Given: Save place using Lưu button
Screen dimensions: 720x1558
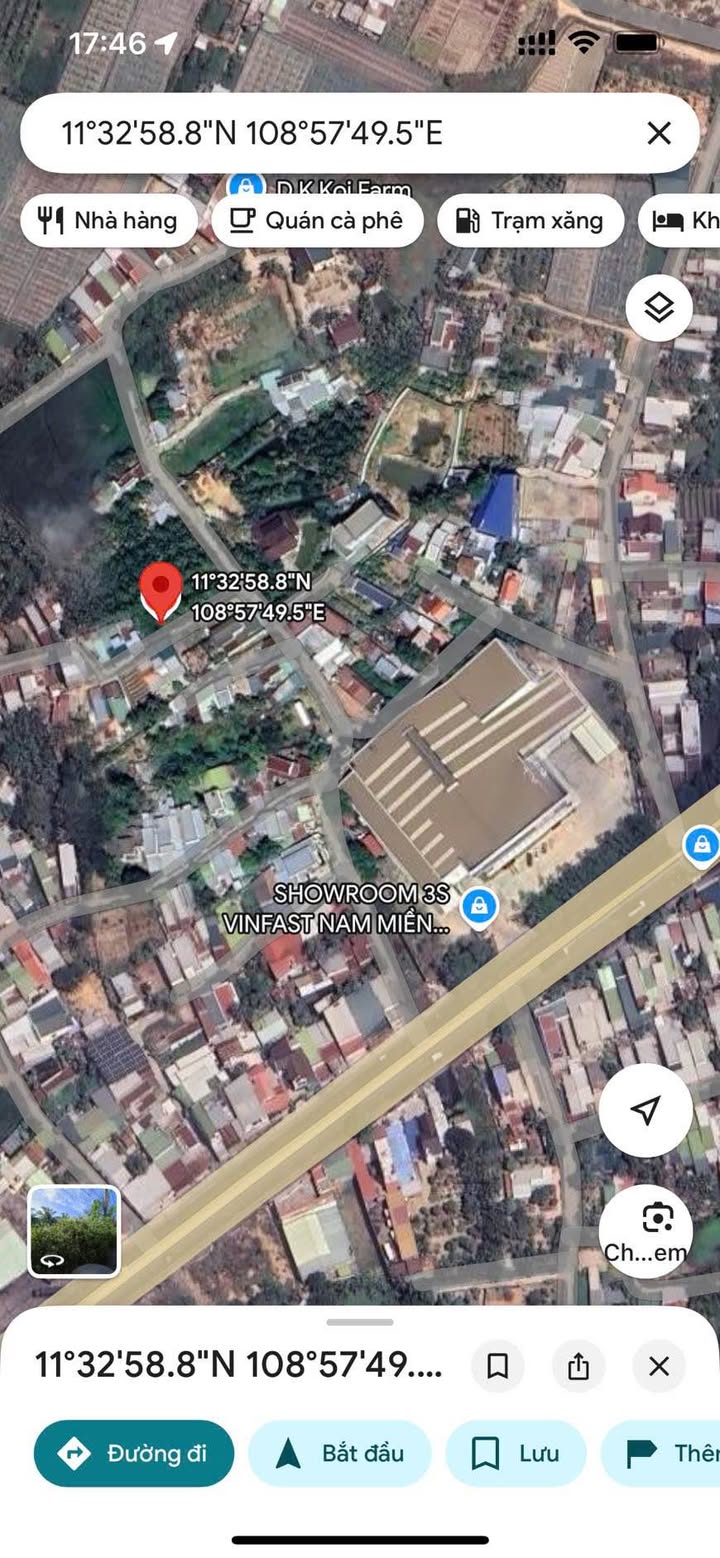Looking at the screenshot, I should point(516,1453).
